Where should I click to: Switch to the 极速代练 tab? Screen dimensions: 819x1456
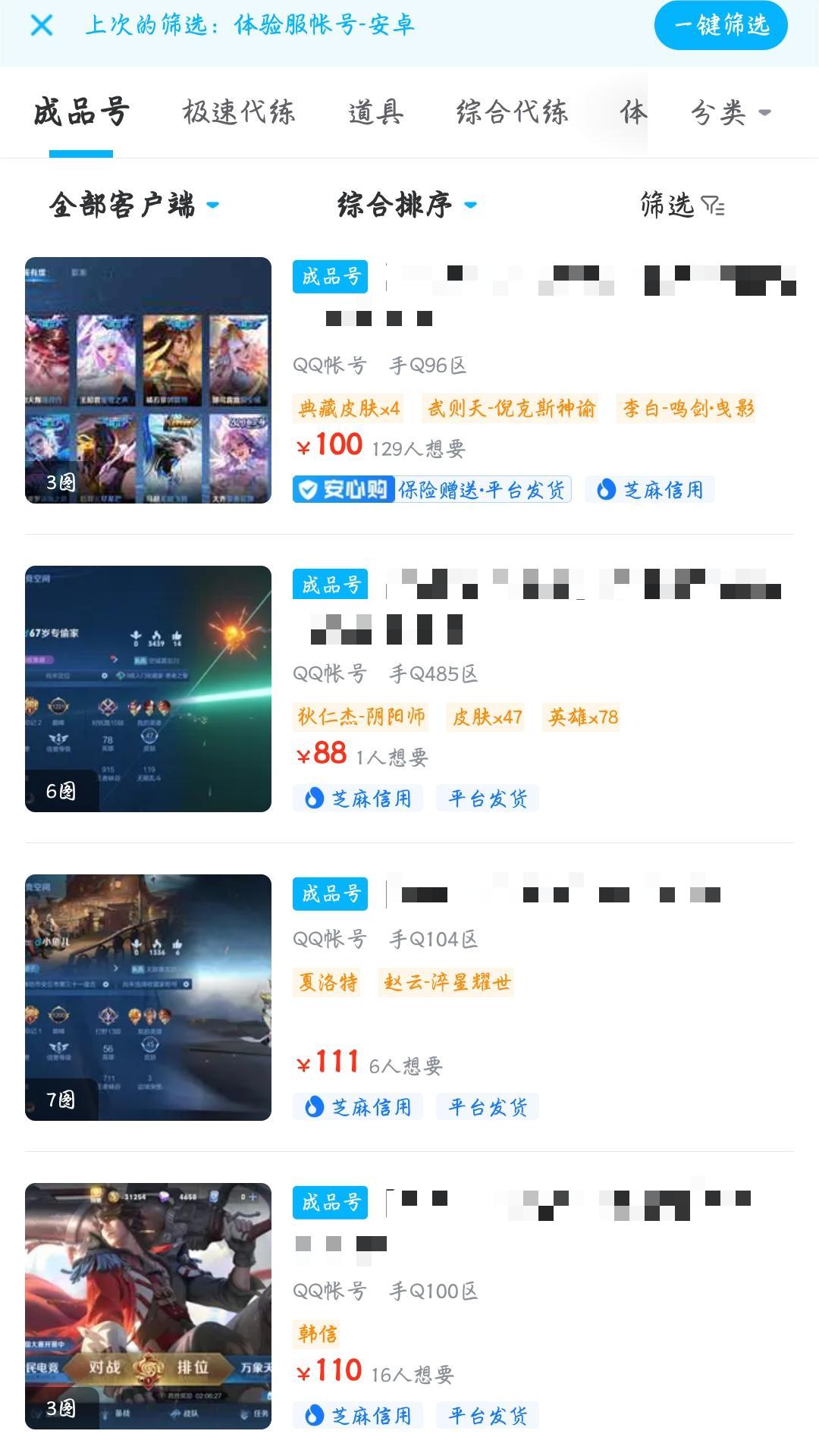click(238, 113)
